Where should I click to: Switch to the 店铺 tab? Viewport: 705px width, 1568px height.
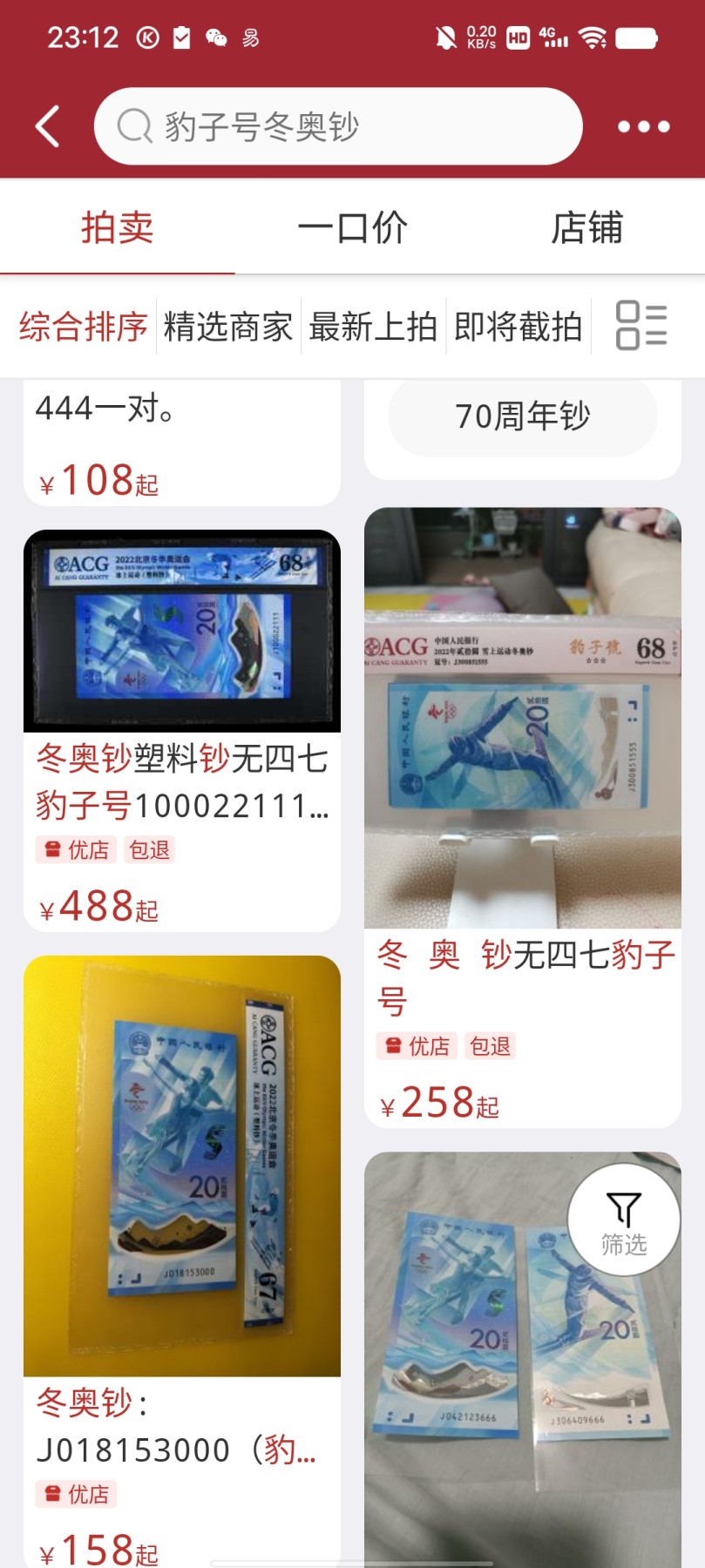[x=586, y=228]
